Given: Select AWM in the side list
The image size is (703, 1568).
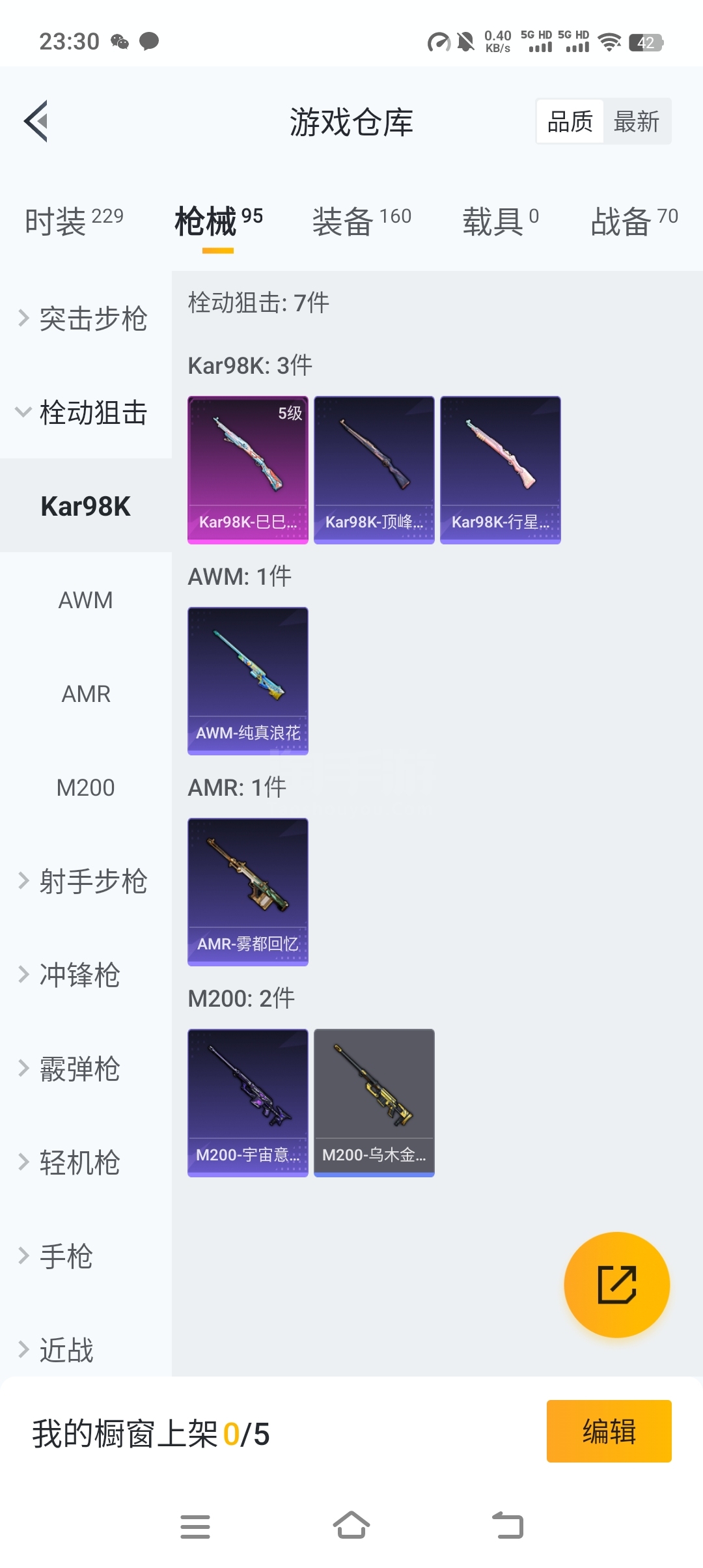Looking at the screenshot, I should 85,600.
